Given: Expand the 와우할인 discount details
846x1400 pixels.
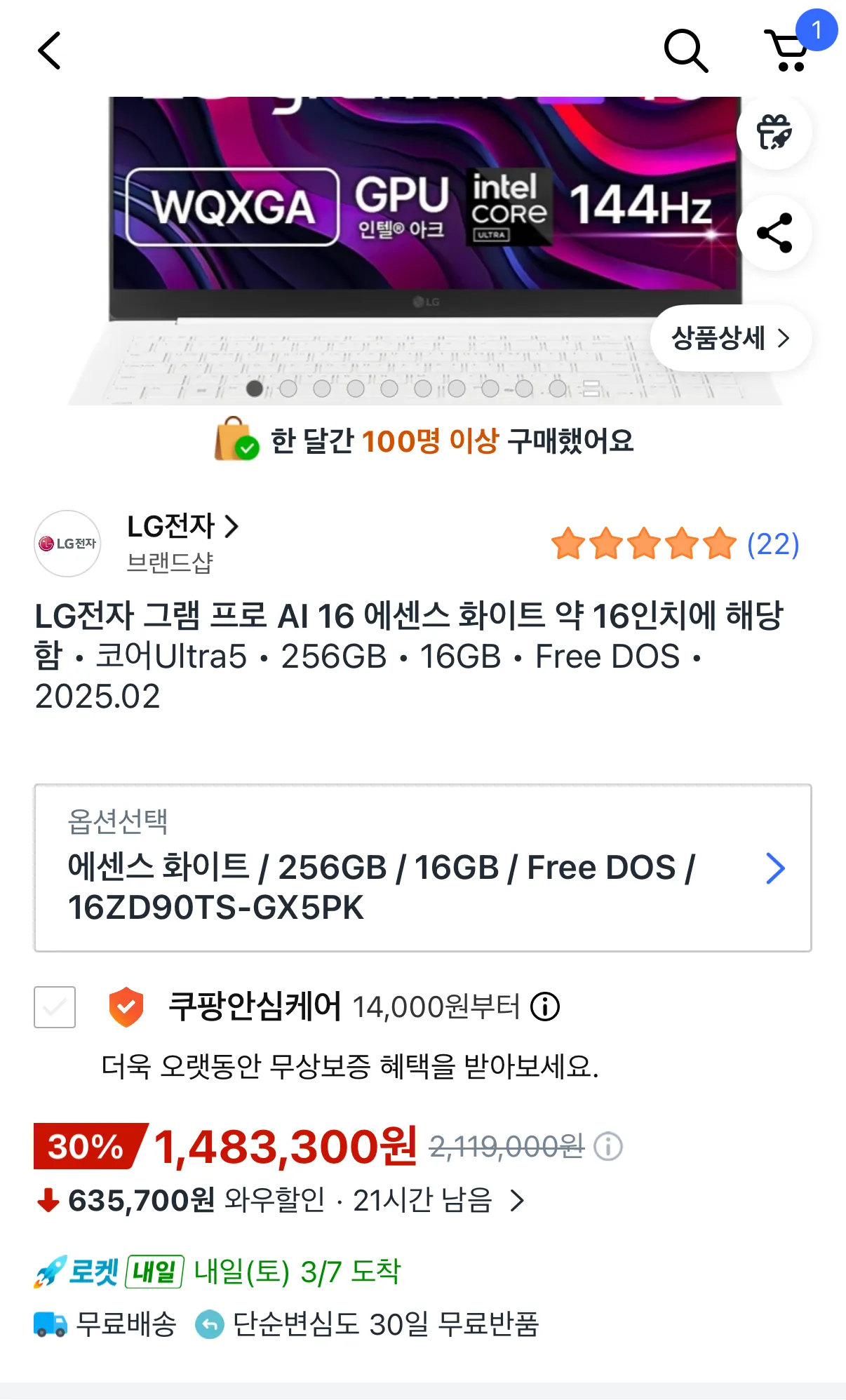Looking at the screenshot, I should (517, 1201).
